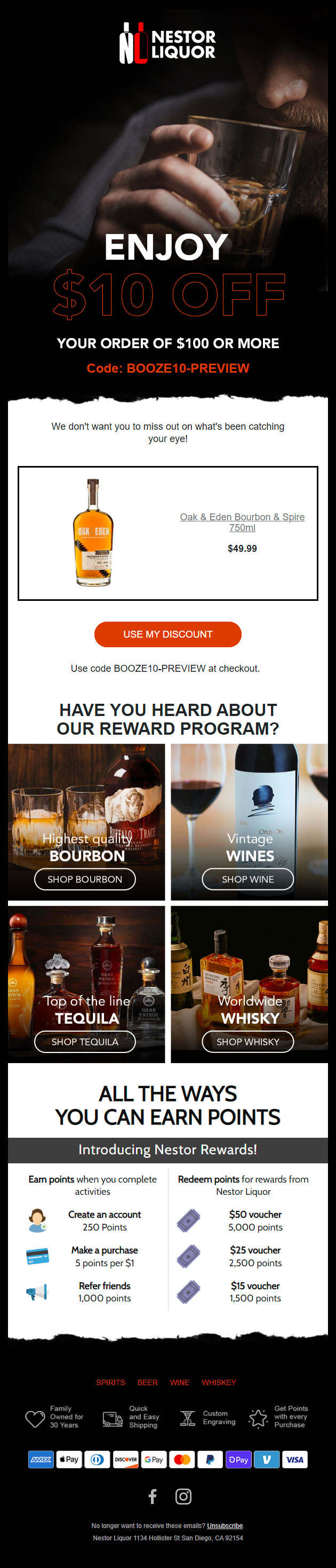View the Oak & Eden bottle image
Screen dimensions: 336x1568
(93, 533)
